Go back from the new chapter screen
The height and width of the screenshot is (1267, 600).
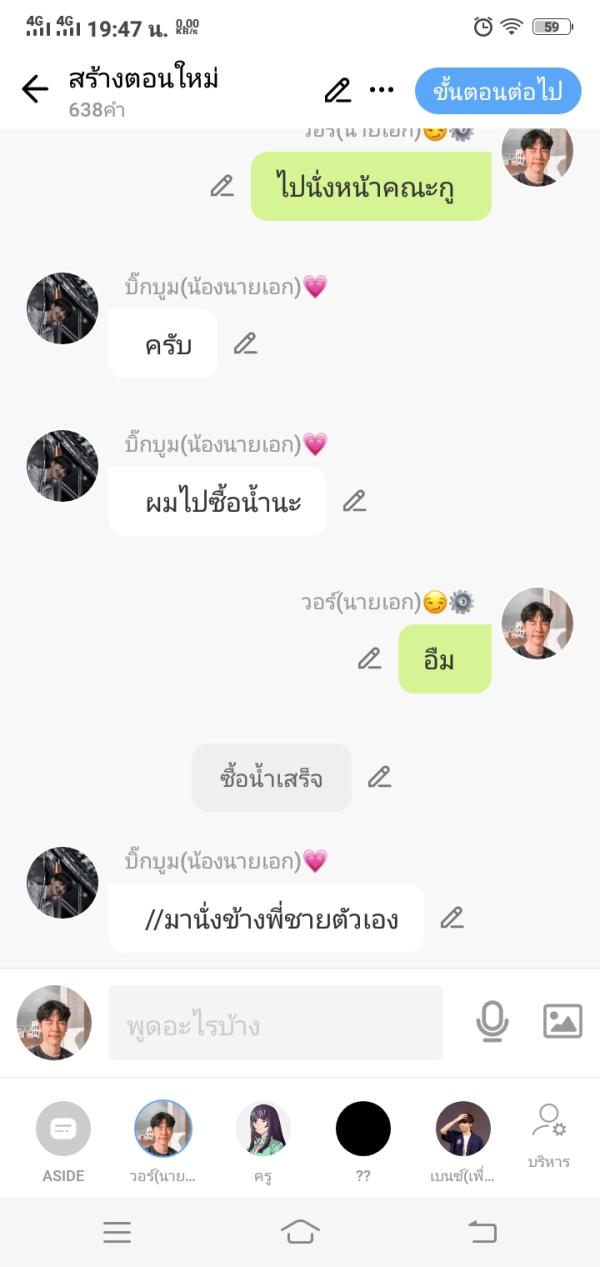35,90
